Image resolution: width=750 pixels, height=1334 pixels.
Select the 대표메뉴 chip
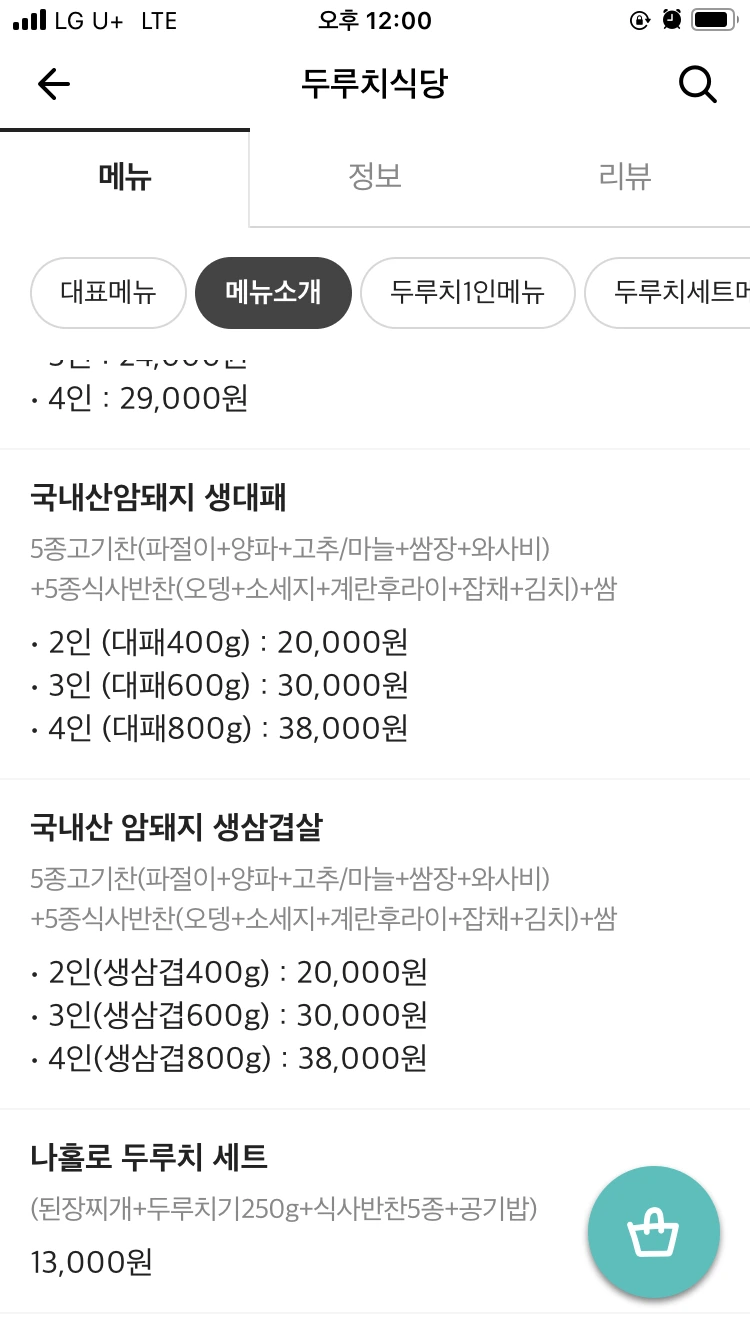[x=109, y=293]
